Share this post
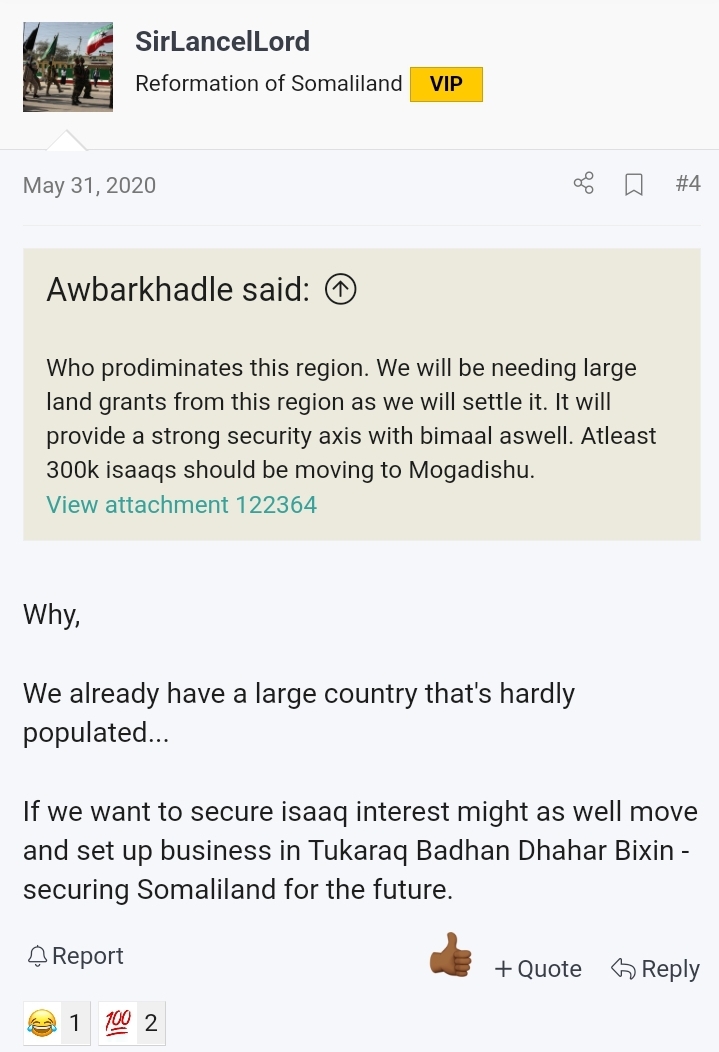The width and height of the screenshot is (719, 1052). tap(583, 184)
